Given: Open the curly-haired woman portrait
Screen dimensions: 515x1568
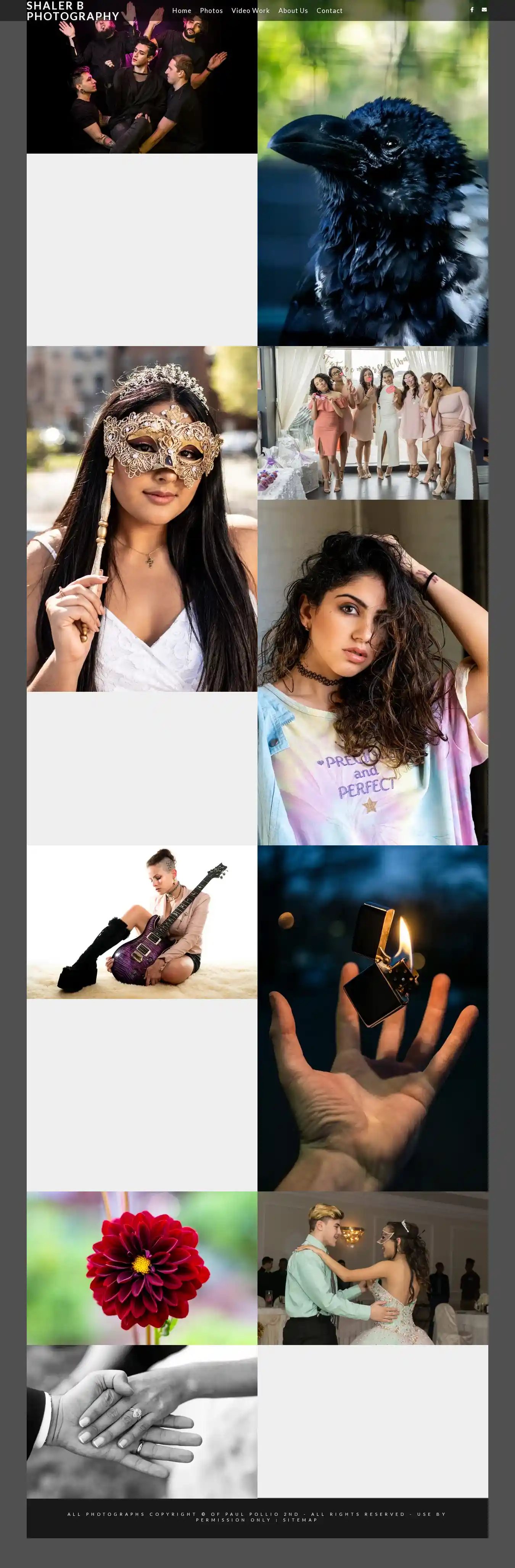Looking at the screenshot, I should coord(372,672).
